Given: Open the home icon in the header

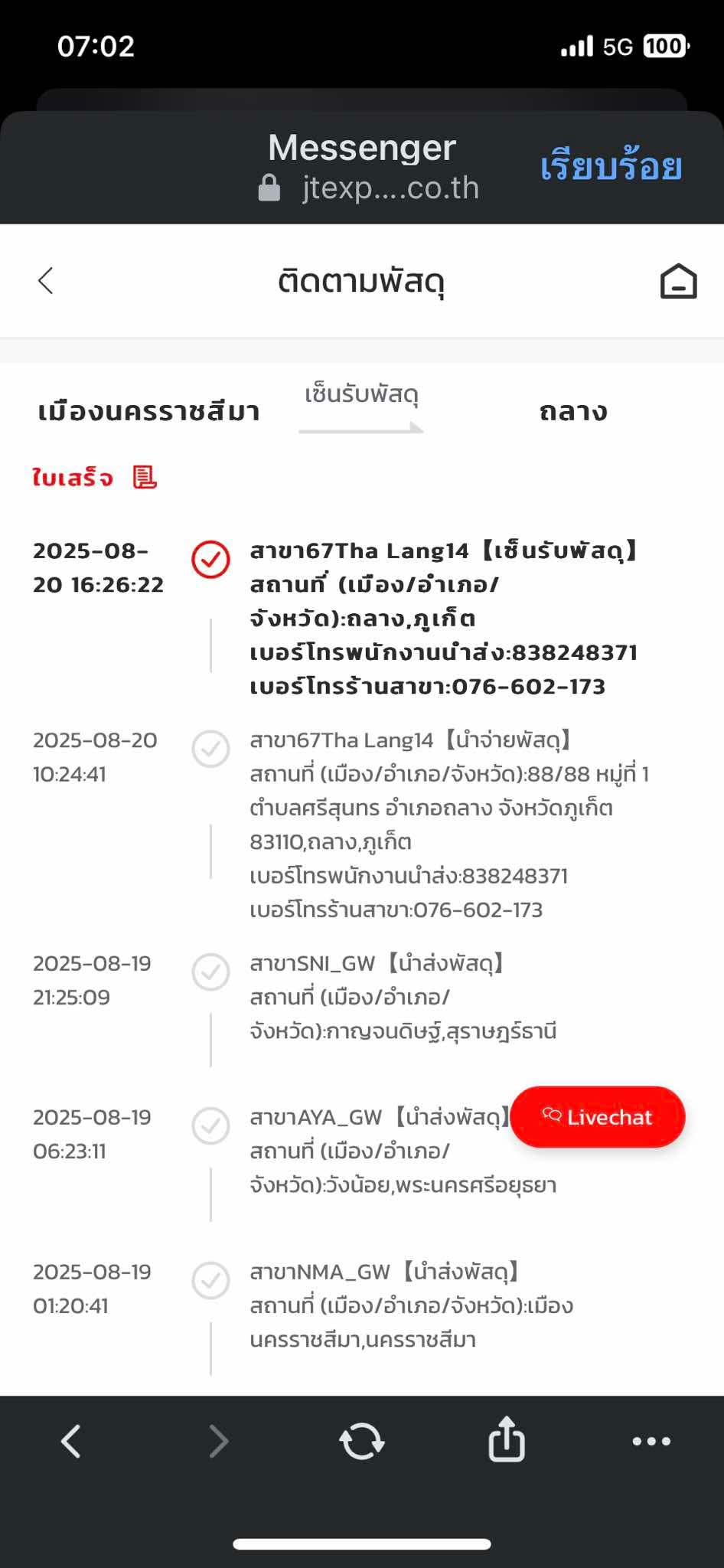Looking at the screenshot, I should click(x=678, y=281).
